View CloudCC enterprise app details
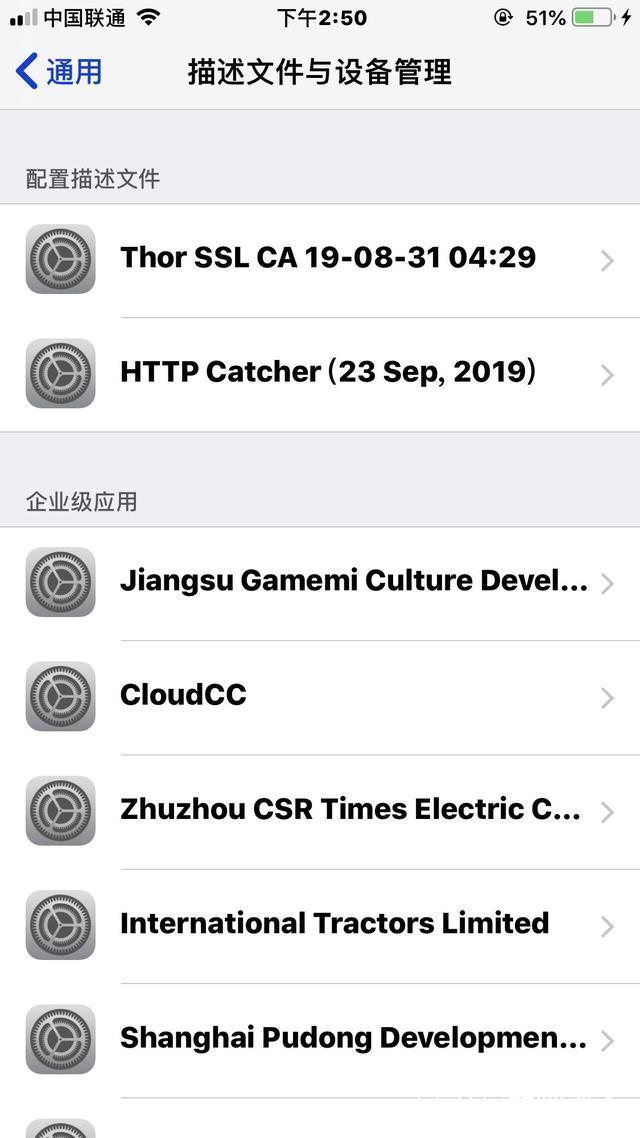 tap(183, 695)
